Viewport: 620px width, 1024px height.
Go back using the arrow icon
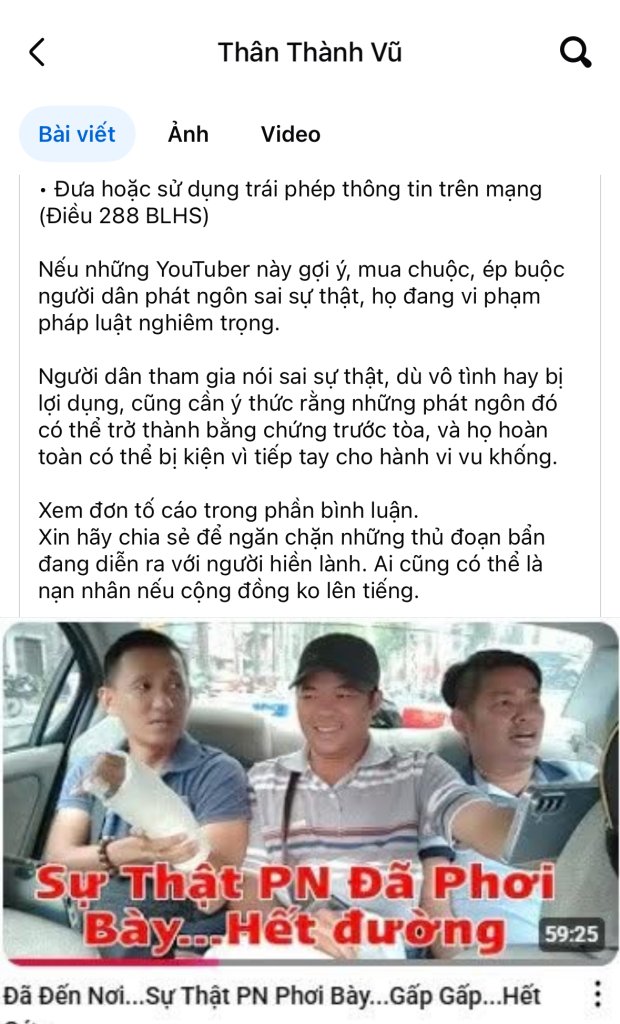pyautogui.click(x=37, y=52)
